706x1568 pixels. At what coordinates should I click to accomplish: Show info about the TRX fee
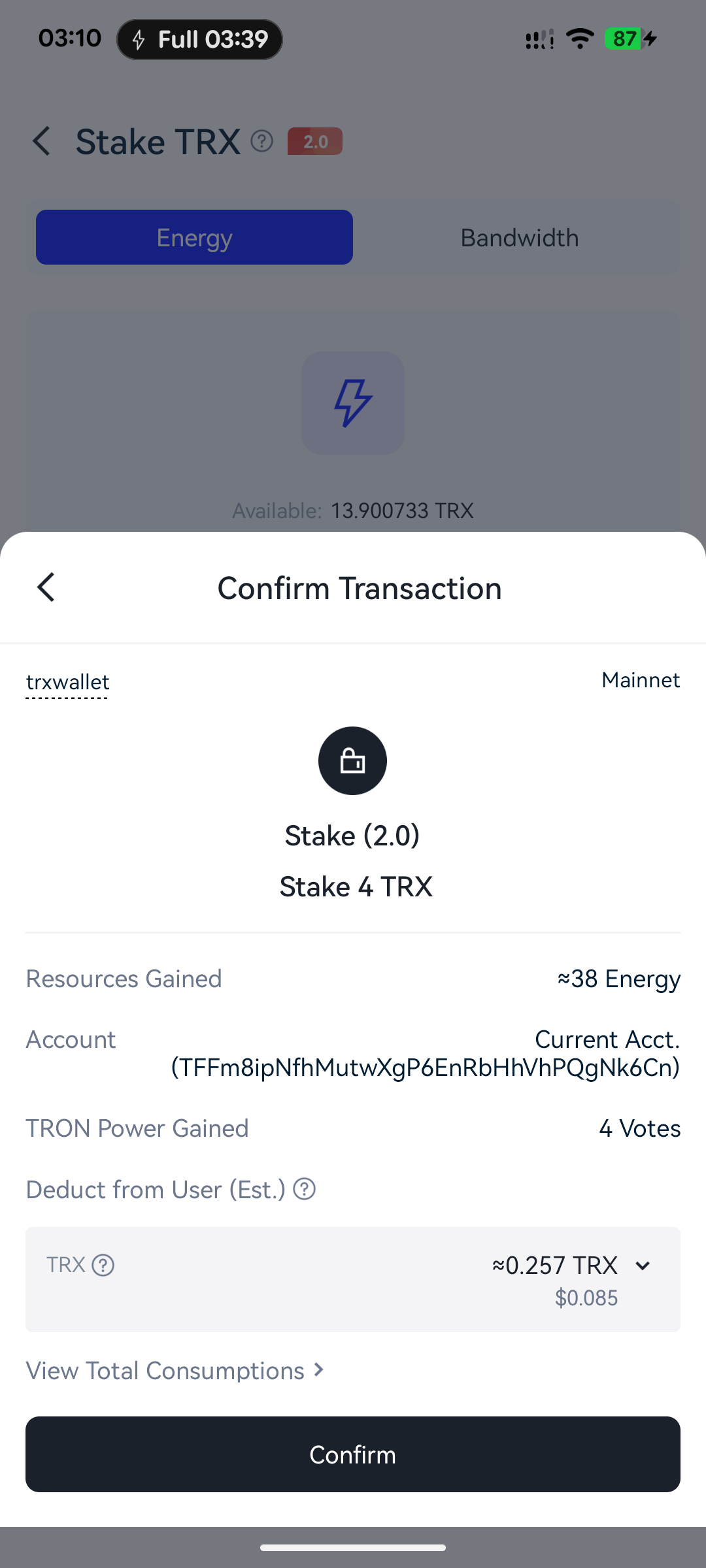pyautogui.click(x=103, y=1265)
